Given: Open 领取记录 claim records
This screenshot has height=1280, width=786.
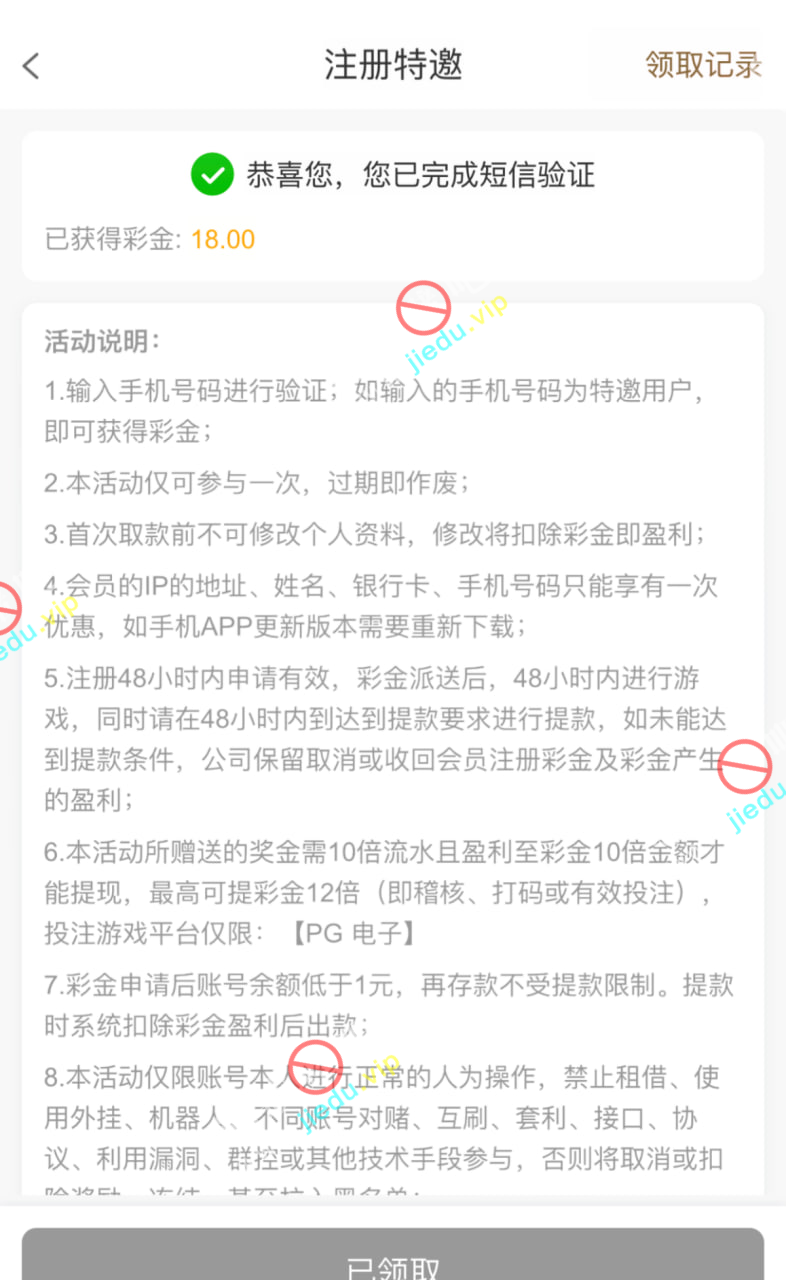Looking at the screenshot, I should tap(703, 66).
